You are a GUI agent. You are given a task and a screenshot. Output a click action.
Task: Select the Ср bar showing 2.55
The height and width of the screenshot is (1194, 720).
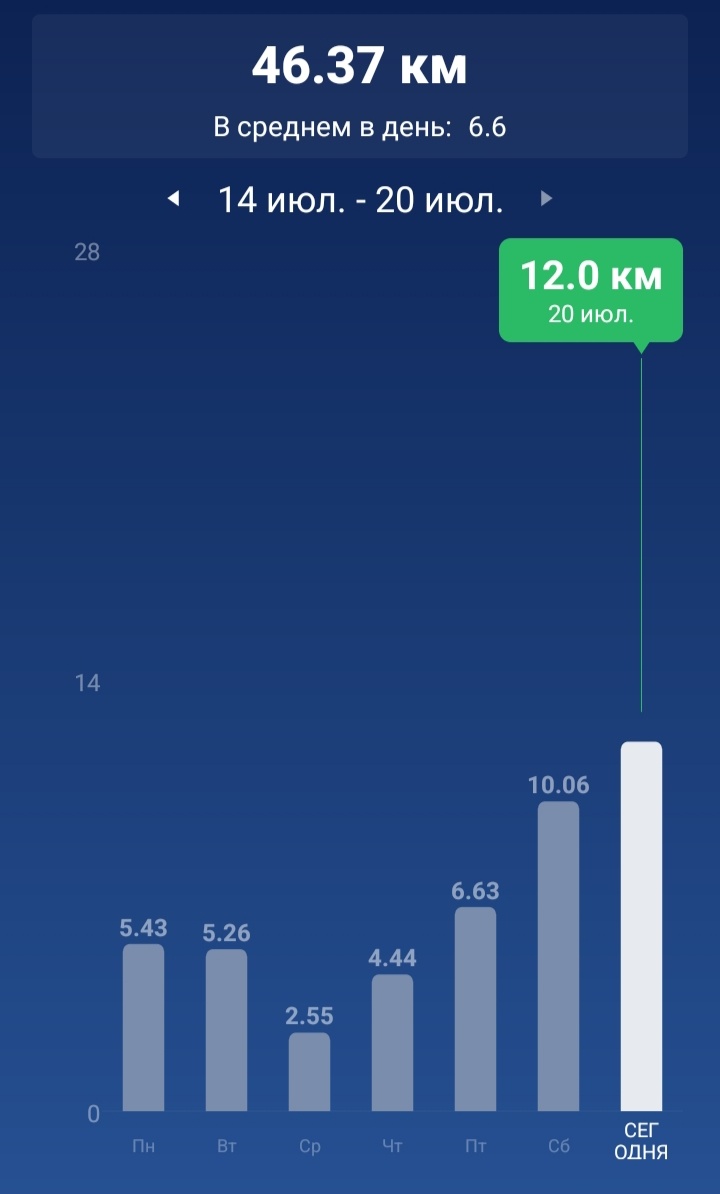click(x=309, y=1070)
